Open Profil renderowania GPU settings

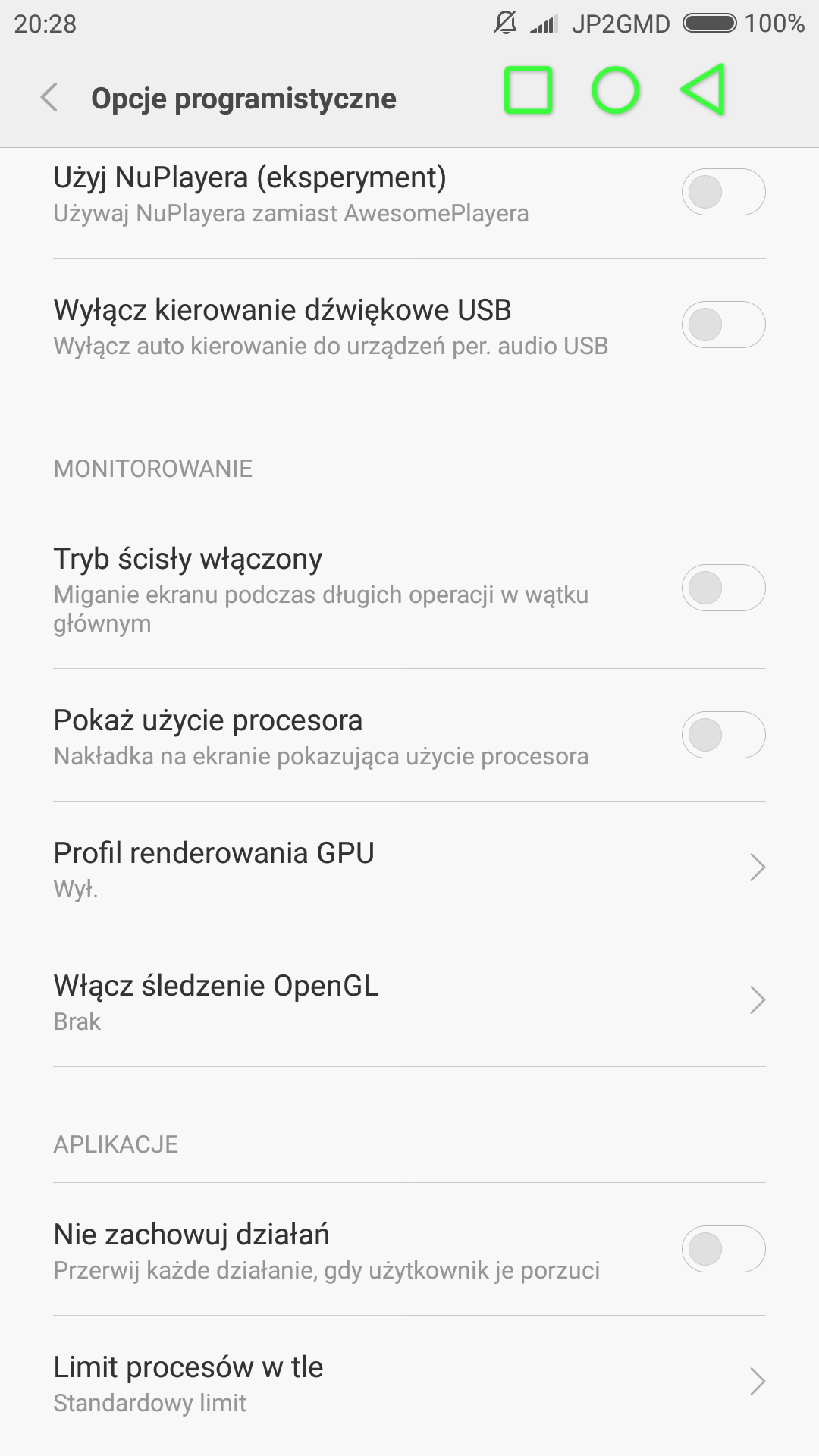pyautogui.click(x=409, y=868)
